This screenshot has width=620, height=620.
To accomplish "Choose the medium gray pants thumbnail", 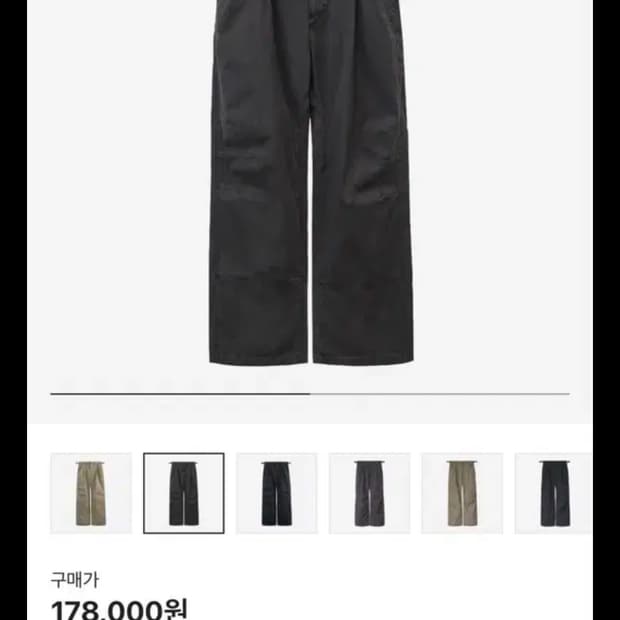I will [369, 493].
